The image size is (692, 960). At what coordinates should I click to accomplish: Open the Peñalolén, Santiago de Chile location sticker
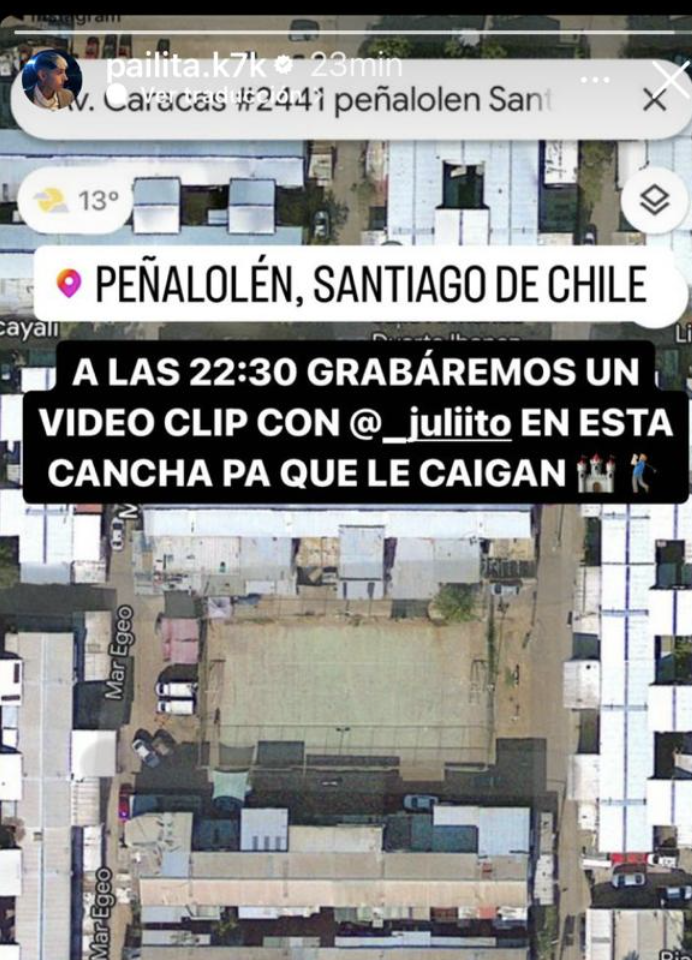(351, 285)
